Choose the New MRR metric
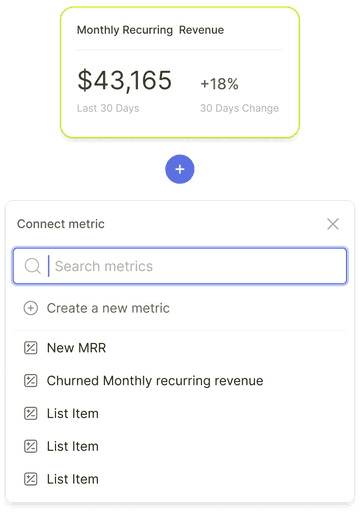Viewport: 360px width, 512px height. coord(180,348)
